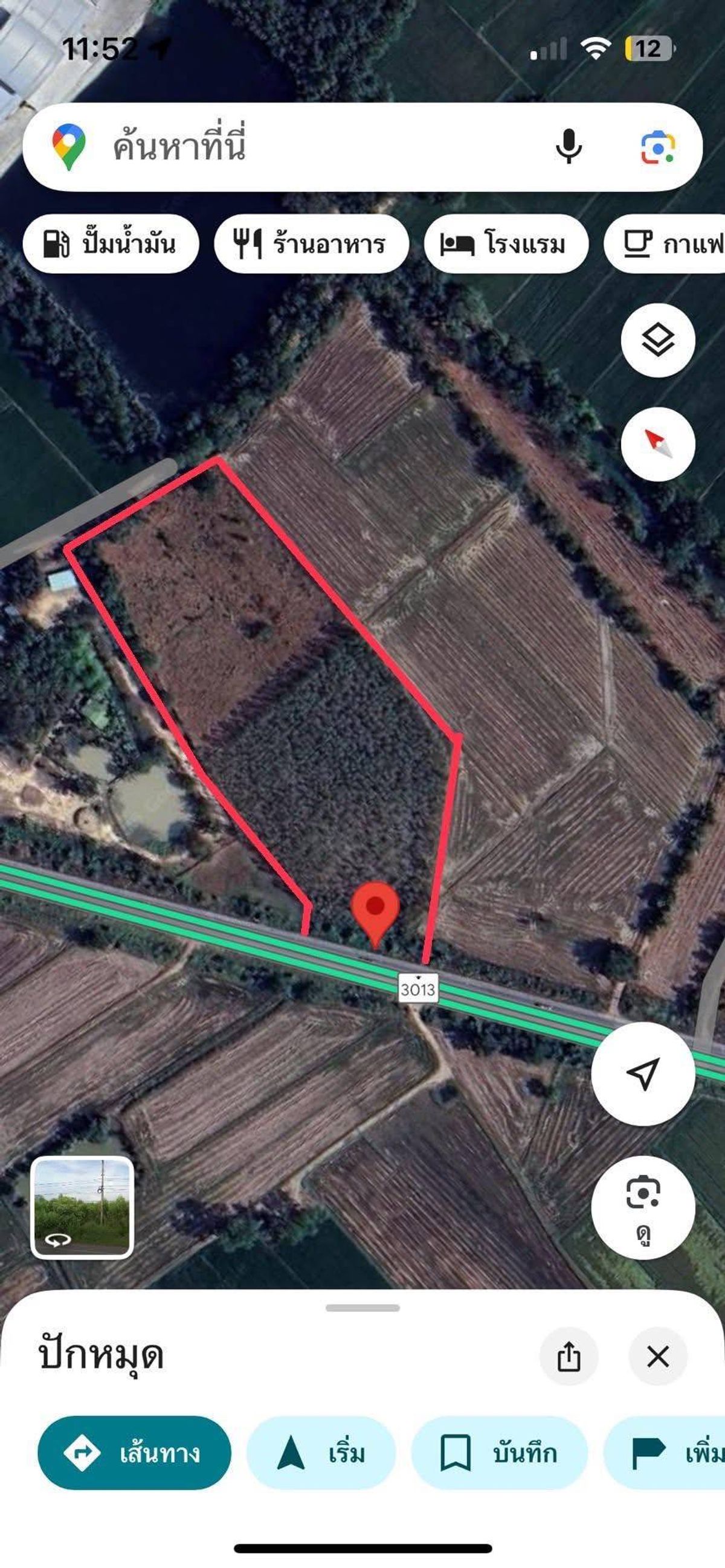The width and height of the screenshot is (725, 1568).
Task: Tap the Google Maps pin logo
Action: coord(68,146)
